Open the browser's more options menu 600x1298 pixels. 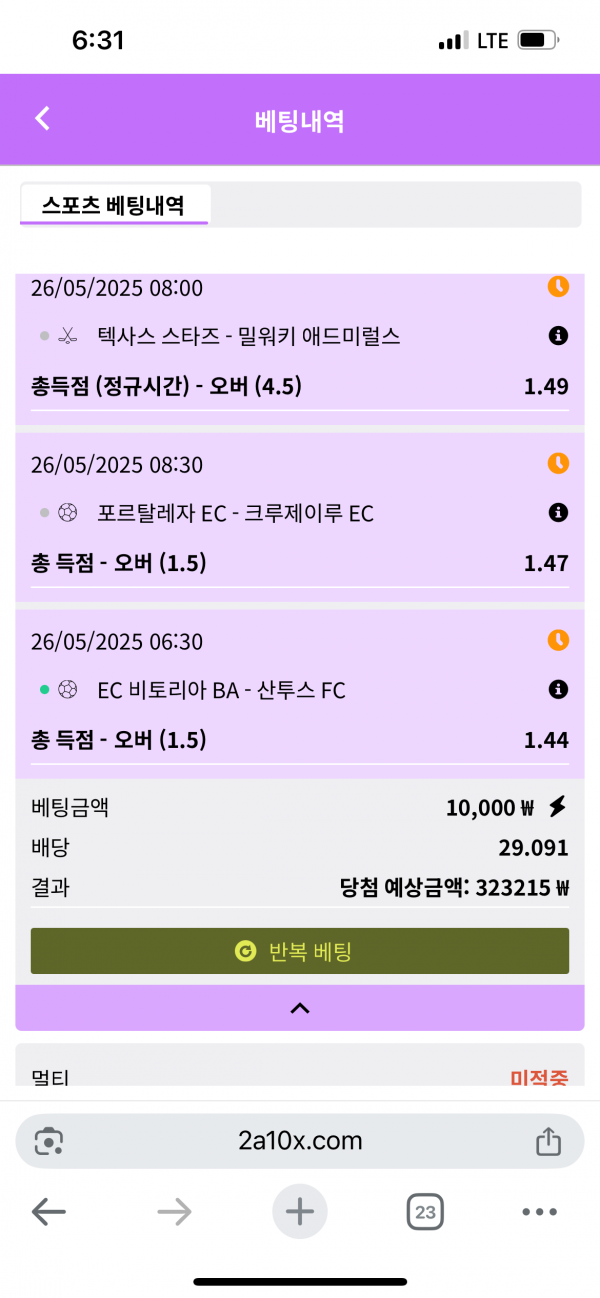click(539, 1213)
